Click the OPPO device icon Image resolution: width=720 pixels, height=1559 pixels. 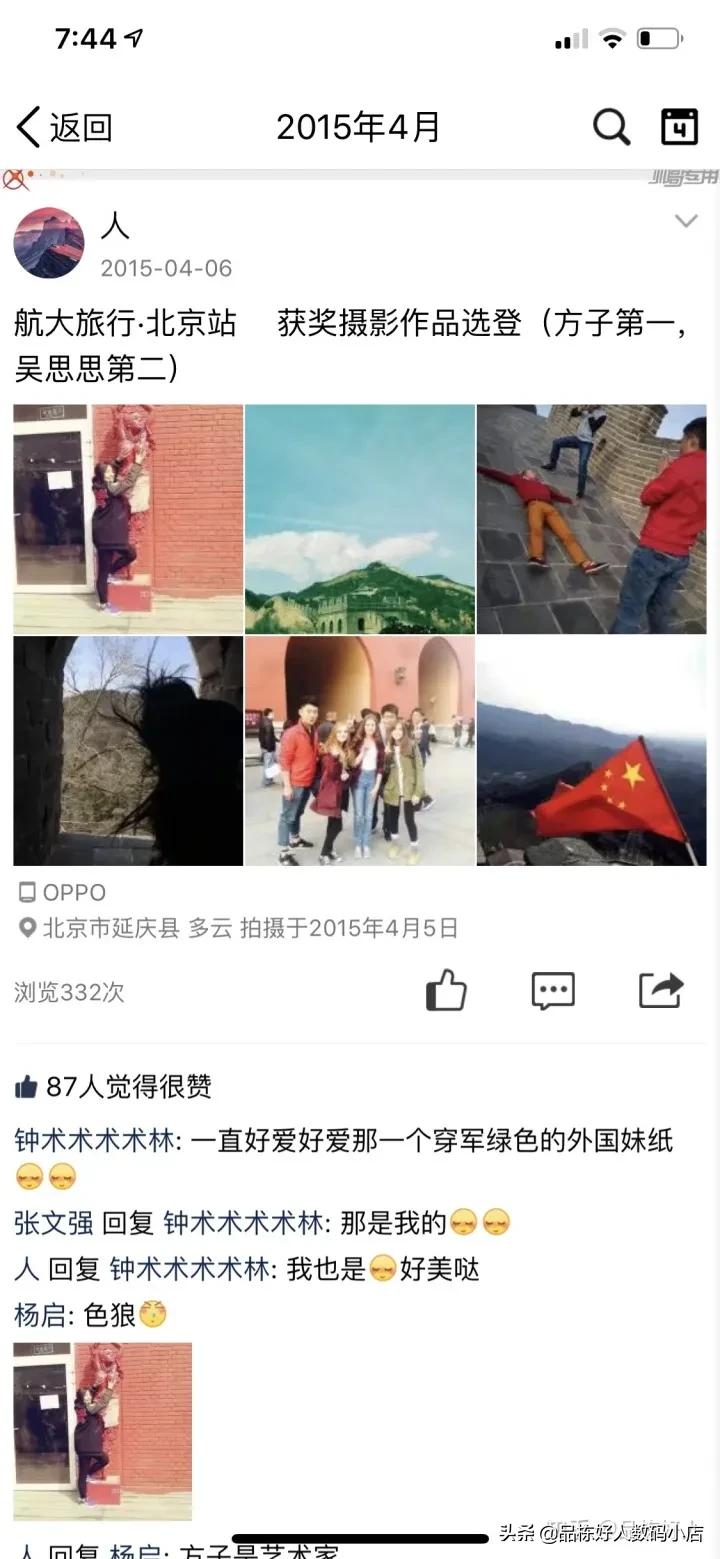(29, 892)
